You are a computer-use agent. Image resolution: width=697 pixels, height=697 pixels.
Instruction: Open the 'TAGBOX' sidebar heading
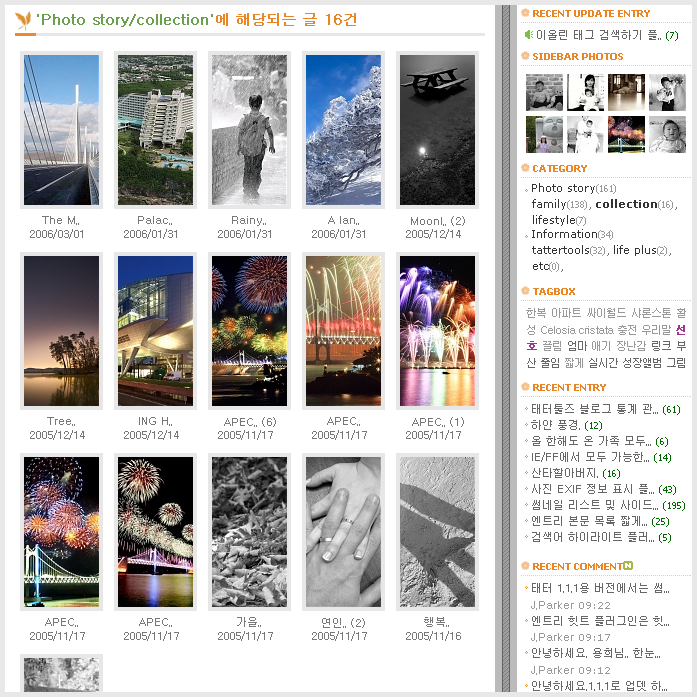click(x=554, y=292)
